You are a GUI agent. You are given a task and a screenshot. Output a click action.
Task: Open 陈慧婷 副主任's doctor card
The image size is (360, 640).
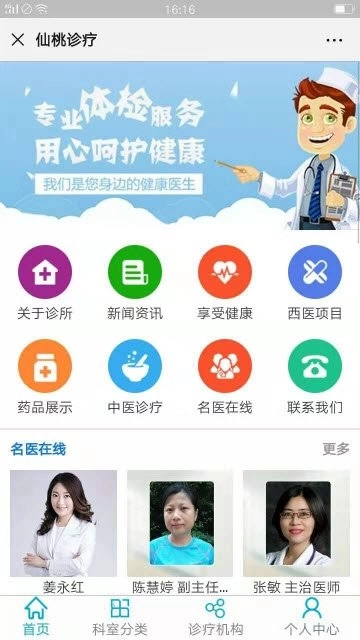(x=180, y=532)
